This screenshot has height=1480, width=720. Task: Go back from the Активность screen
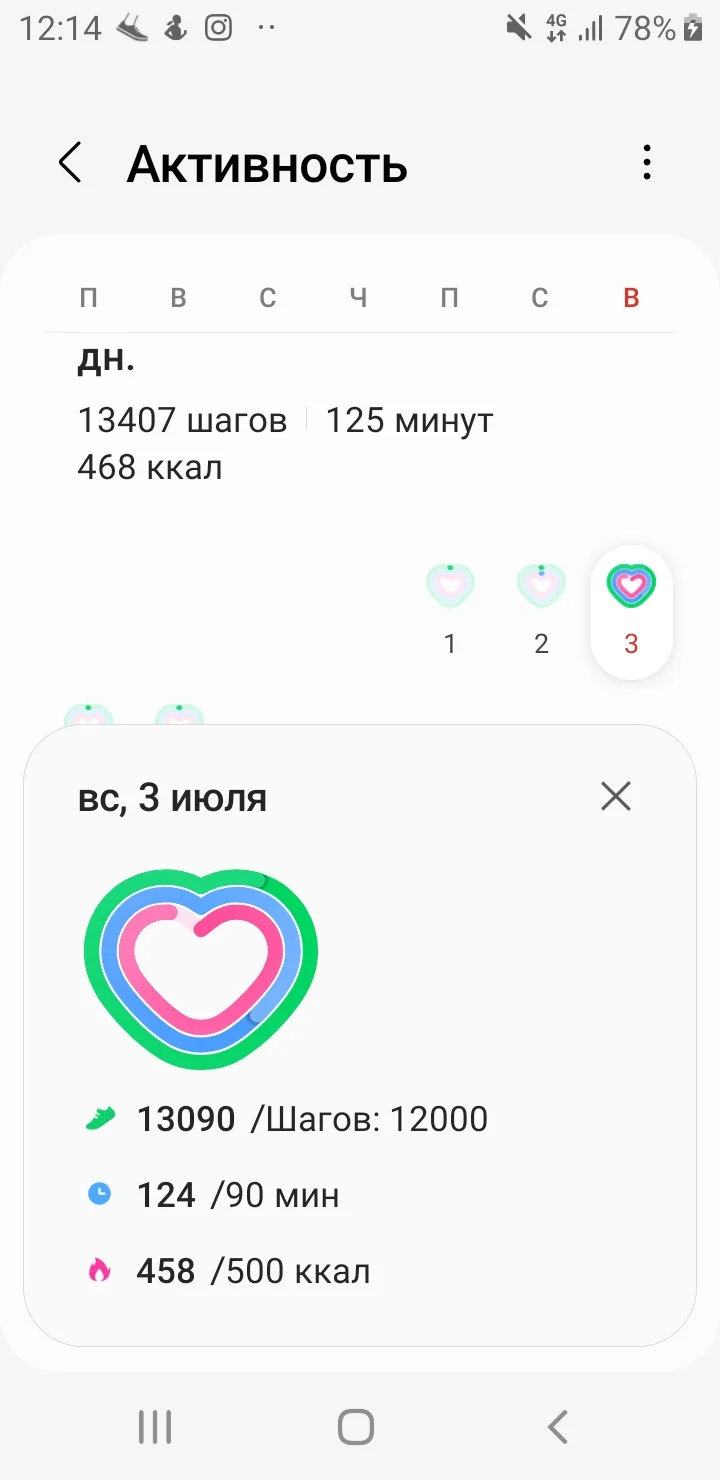pyautogui.click(x=70, y=163)
